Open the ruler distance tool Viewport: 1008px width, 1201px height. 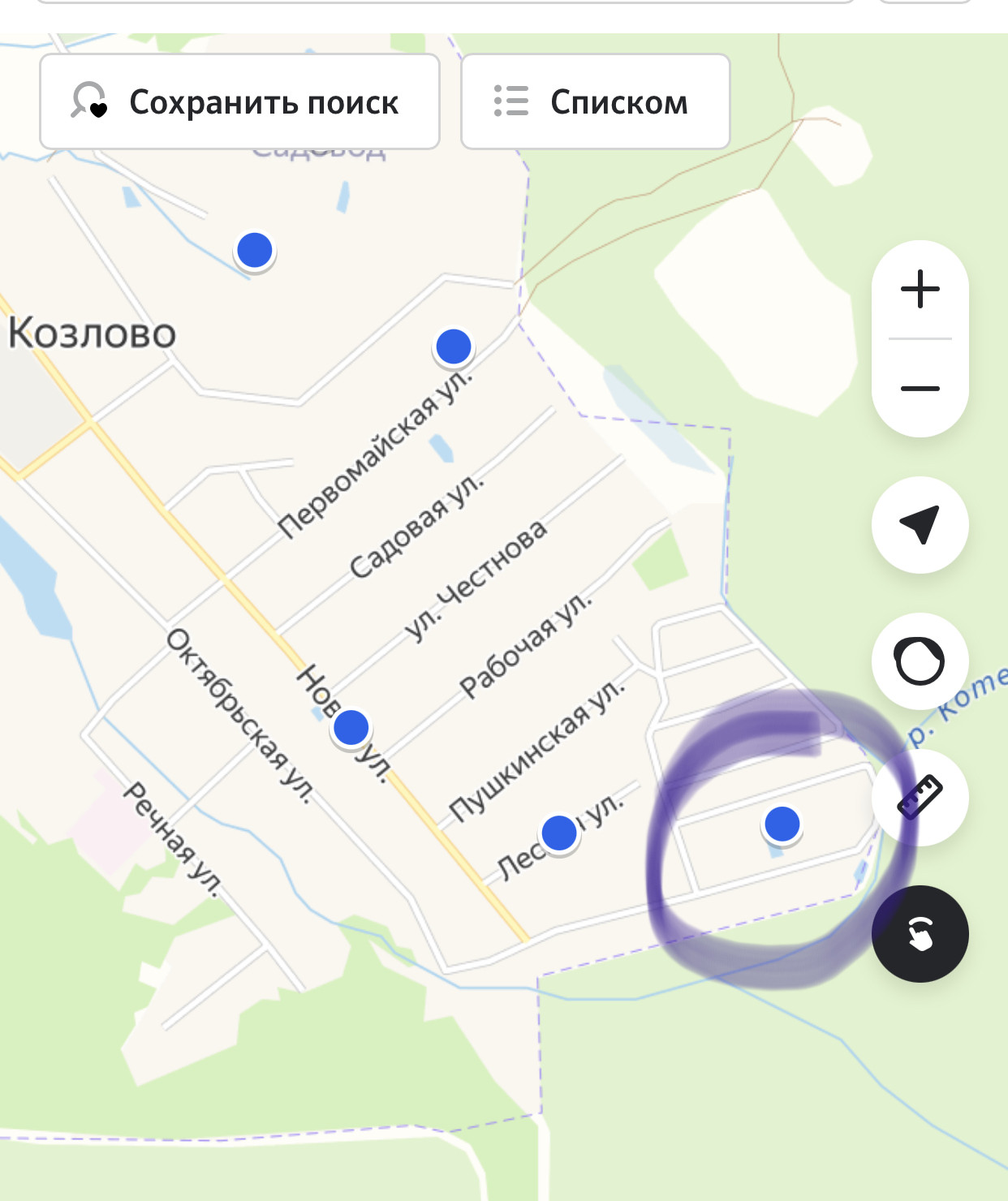tap(920, 797)
